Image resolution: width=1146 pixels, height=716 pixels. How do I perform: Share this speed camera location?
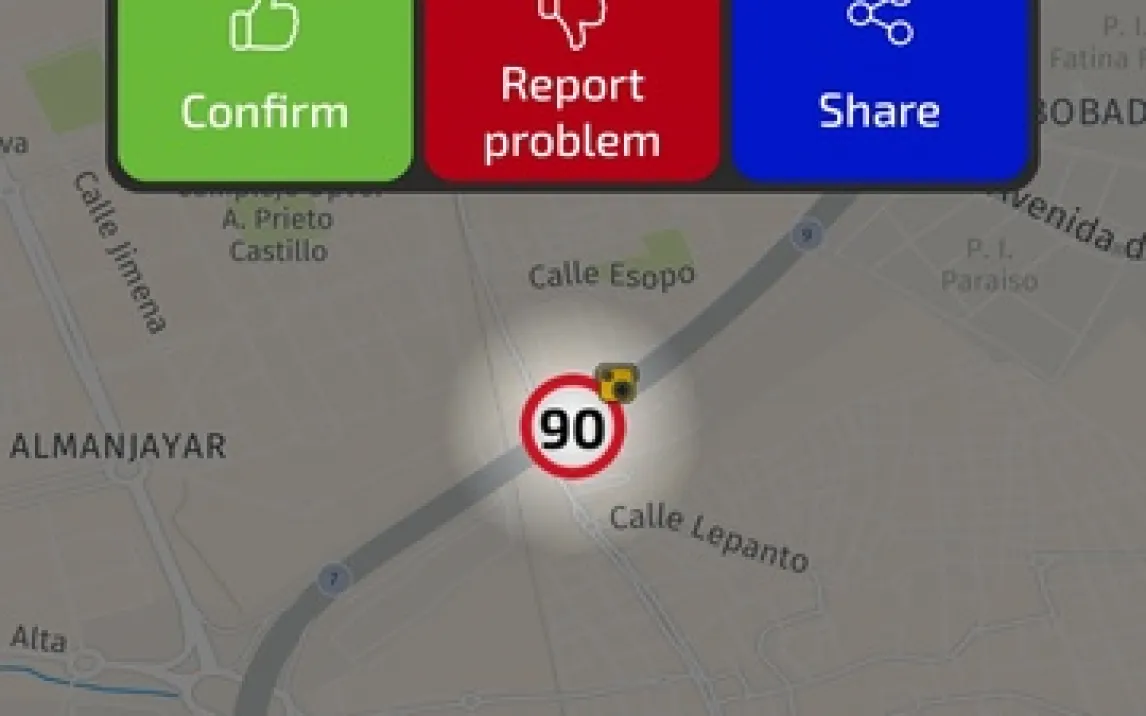coord(880,90)
